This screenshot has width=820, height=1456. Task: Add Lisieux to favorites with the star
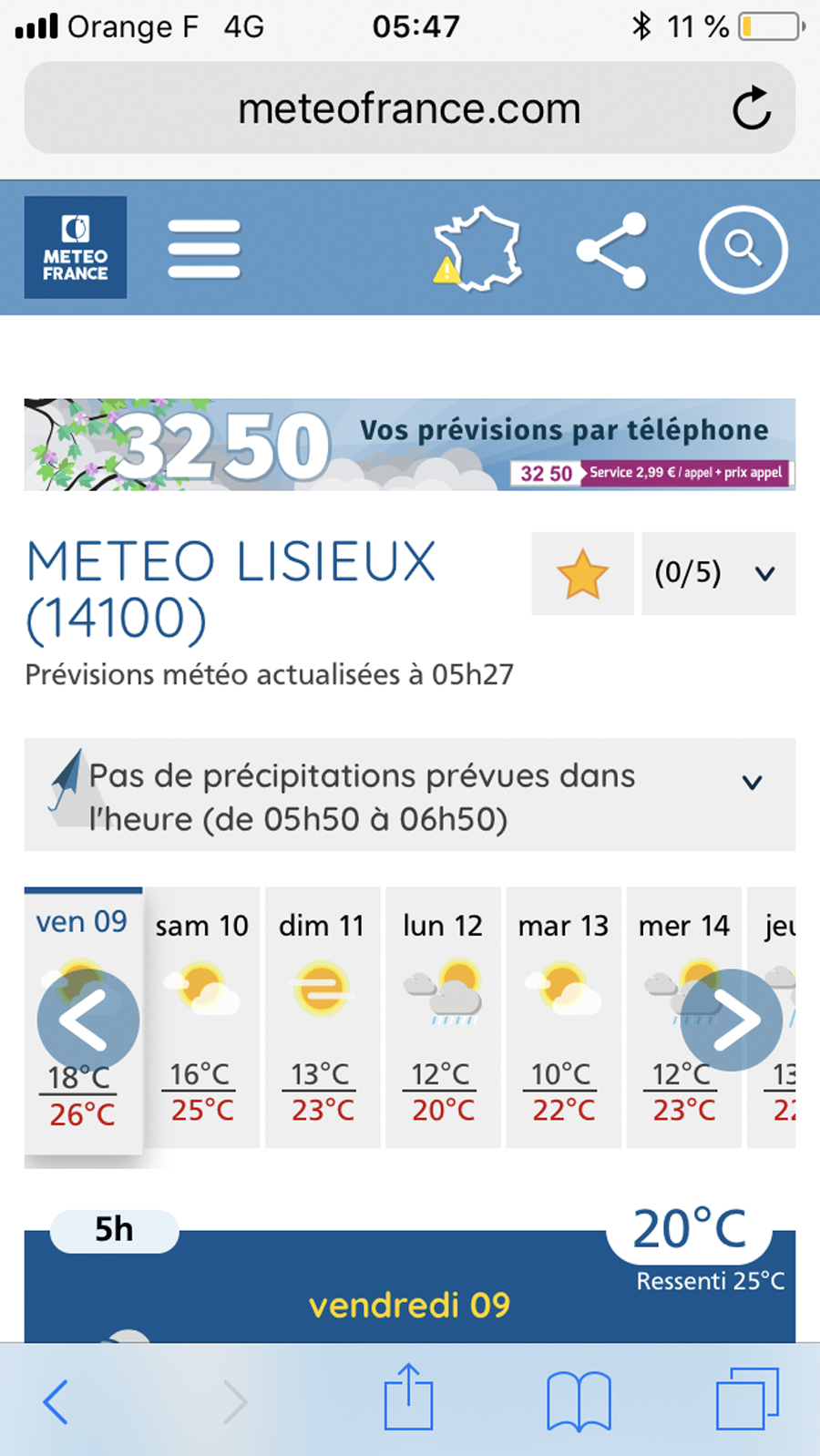(x=582, y=573)
